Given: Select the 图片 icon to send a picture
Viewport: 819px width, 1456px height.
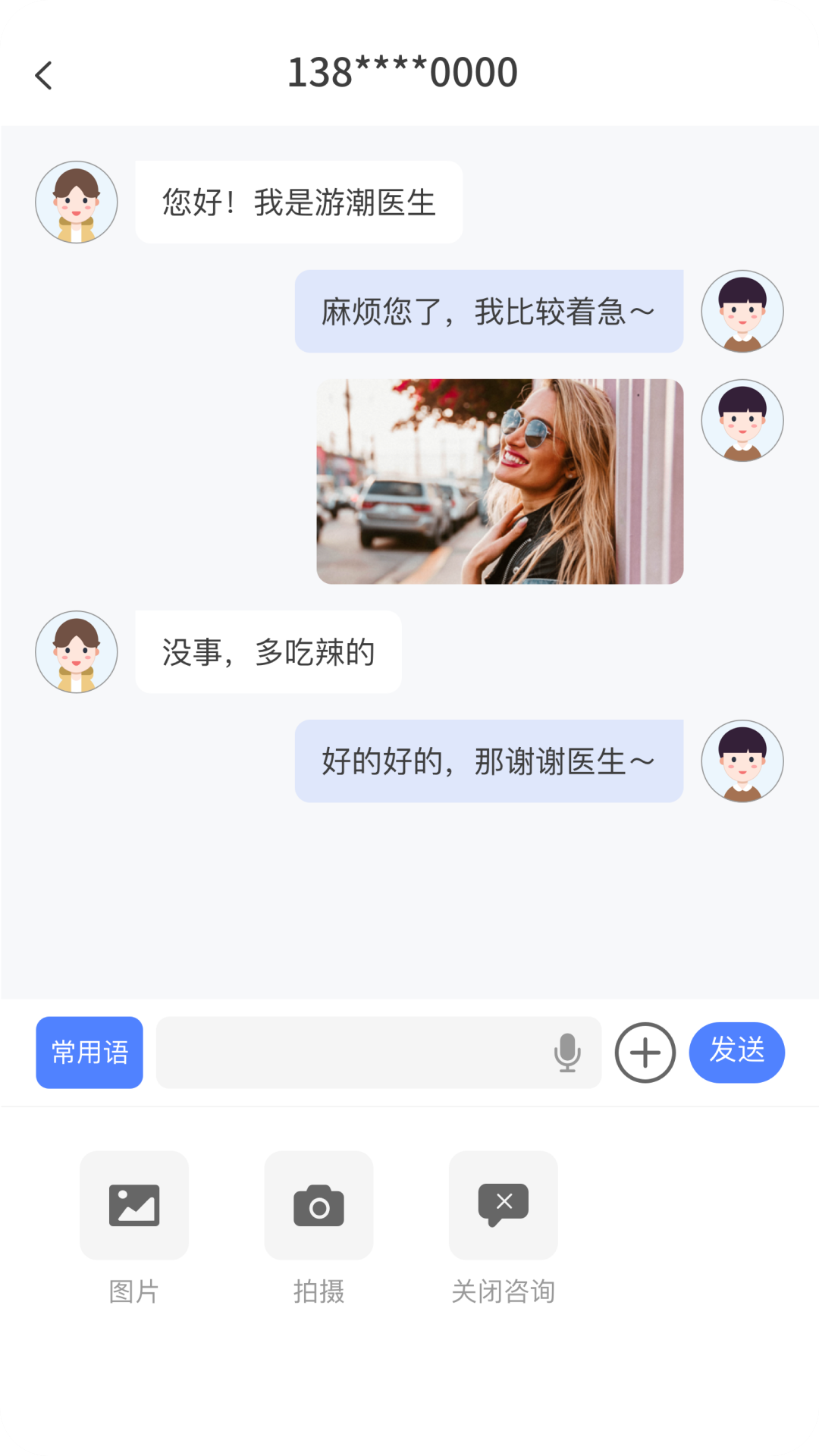Looking at the screenshot, I should 133,1206.
